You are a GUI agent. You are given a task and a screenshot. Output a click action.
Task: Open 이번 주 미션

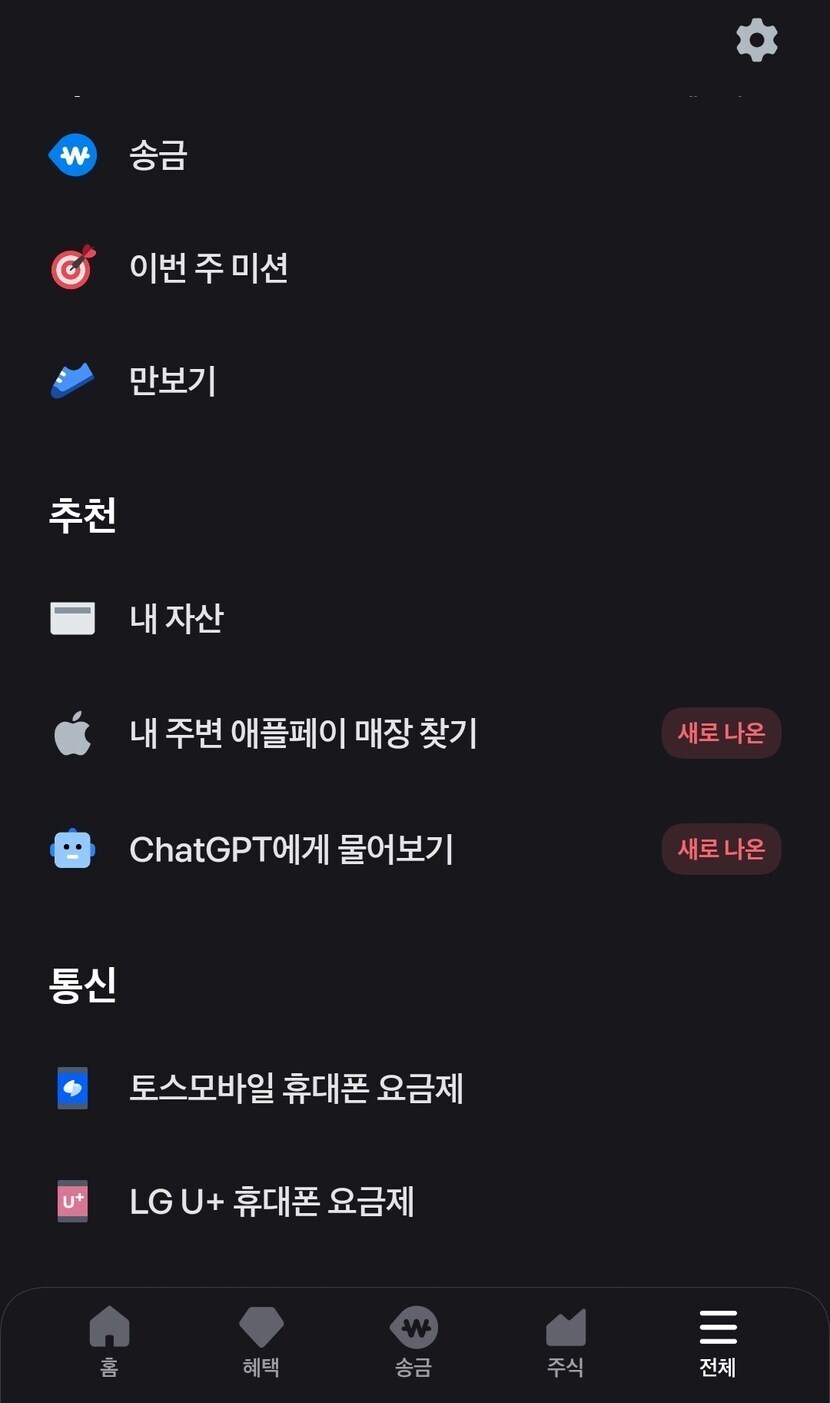point(415,268)
